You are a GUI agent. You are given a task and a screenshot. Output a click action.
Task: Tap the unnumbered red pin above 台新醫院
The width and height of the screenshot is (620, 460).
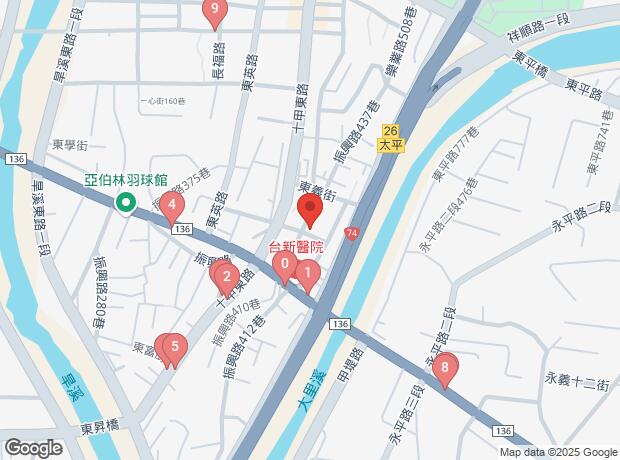click(310, 211)
